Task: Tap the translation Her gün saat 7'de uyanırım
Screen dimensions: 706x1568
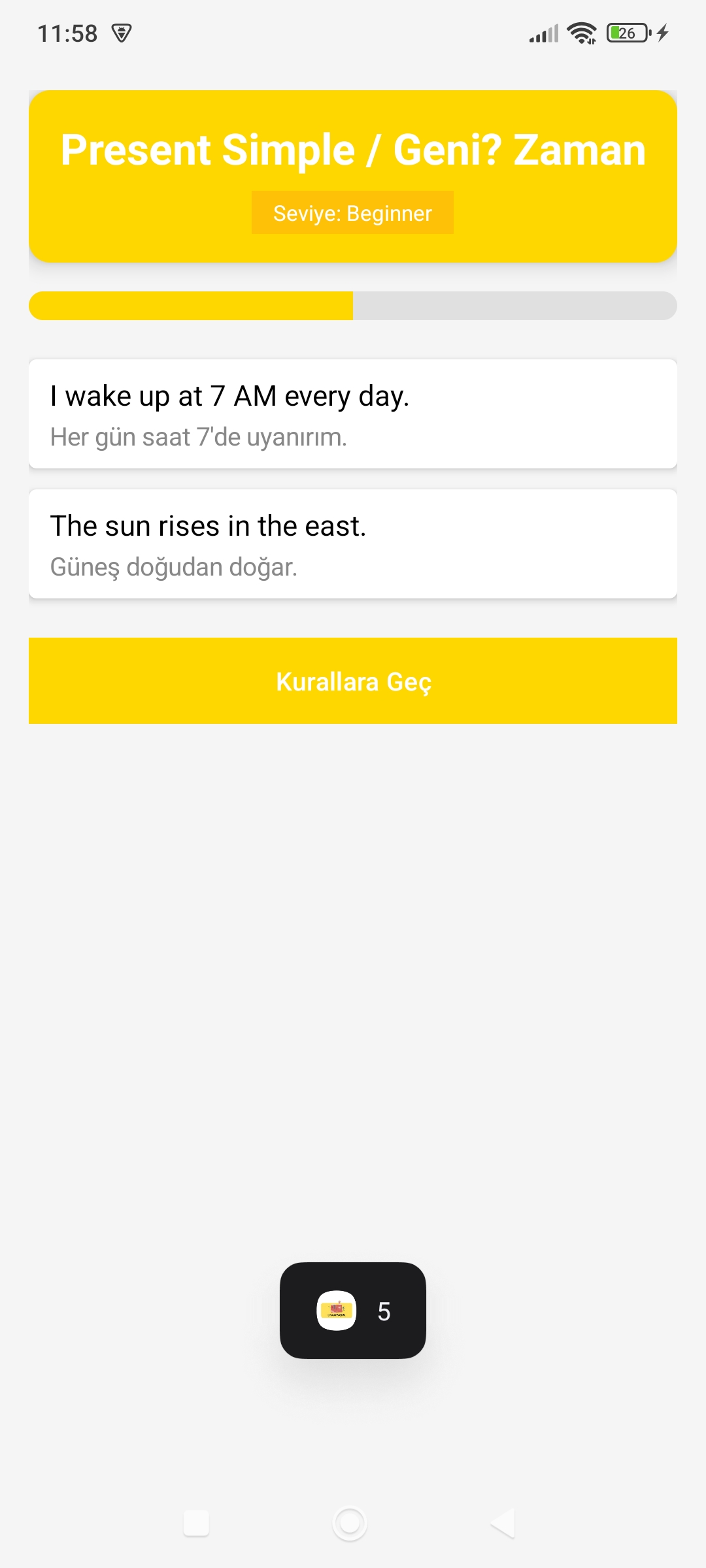Action: [198, 436]
